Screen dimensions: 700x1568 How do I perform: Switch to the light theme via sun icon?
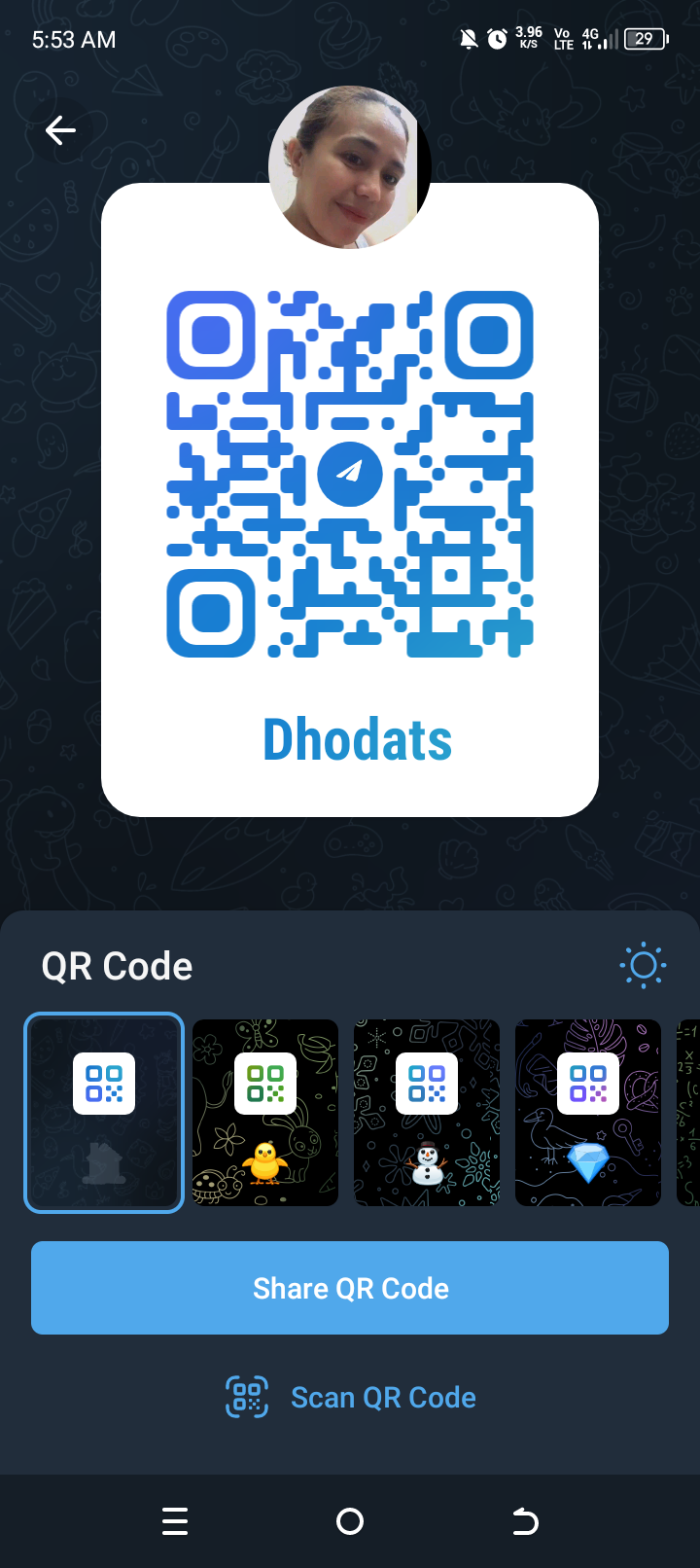[643, 966]
